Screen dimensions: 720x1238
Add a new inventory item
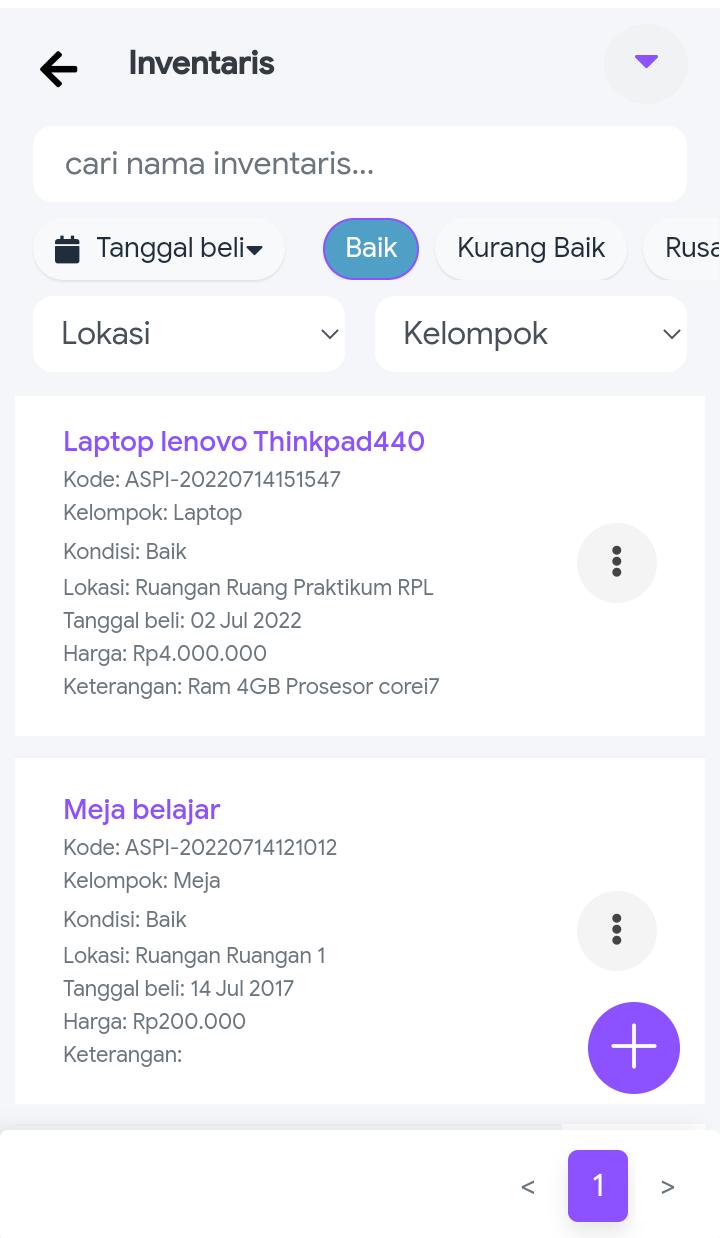coord(634,1048)
